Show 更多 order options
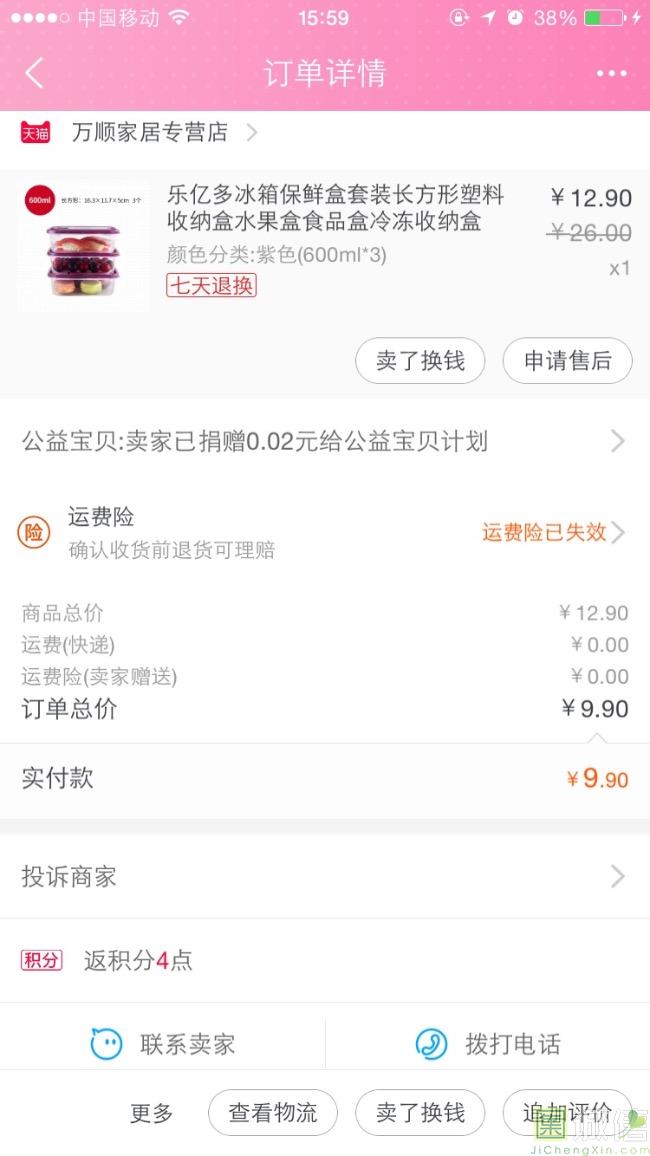The height and width of the screenshot is (1156, 650). click(x=152, y=1113)
